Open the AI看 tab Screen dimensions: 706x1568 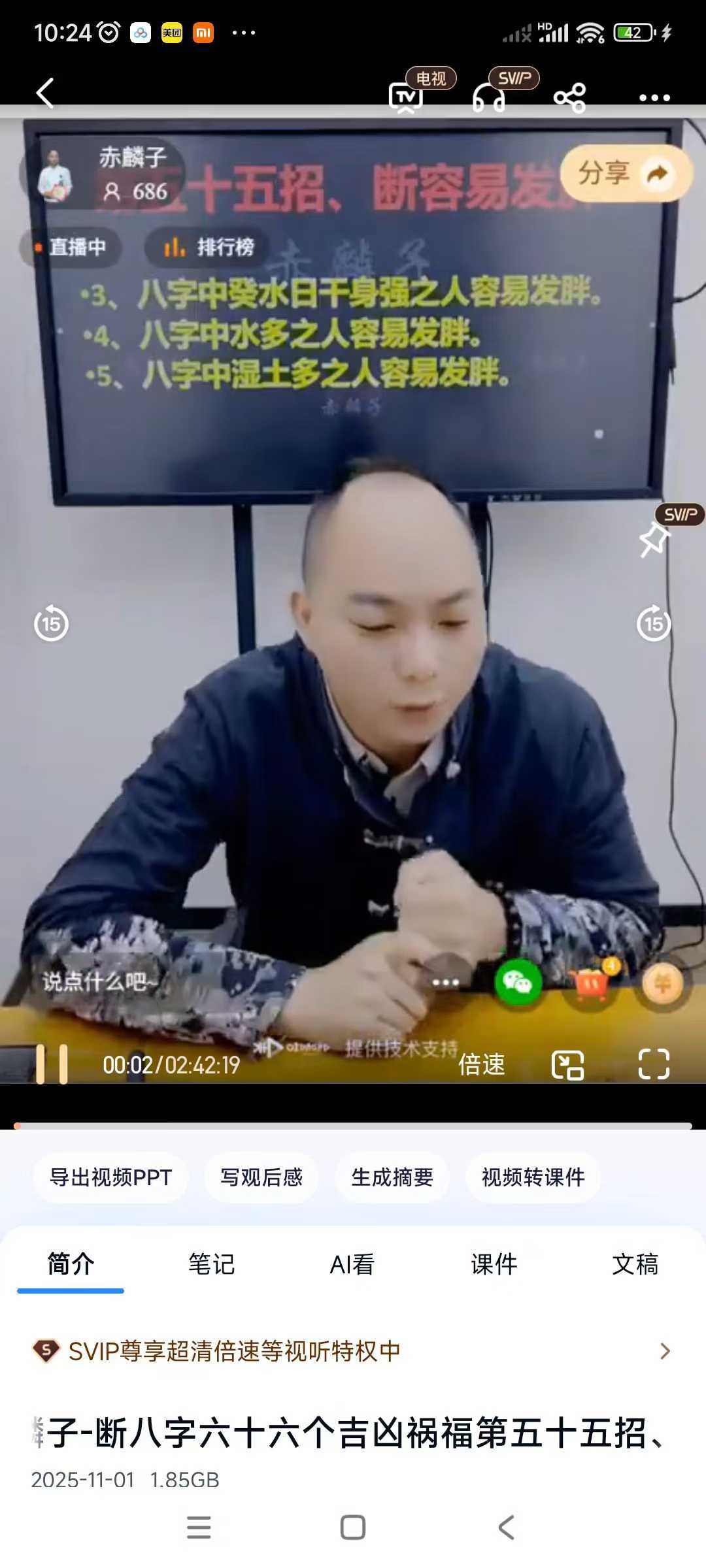click(x=352, y=1264)
